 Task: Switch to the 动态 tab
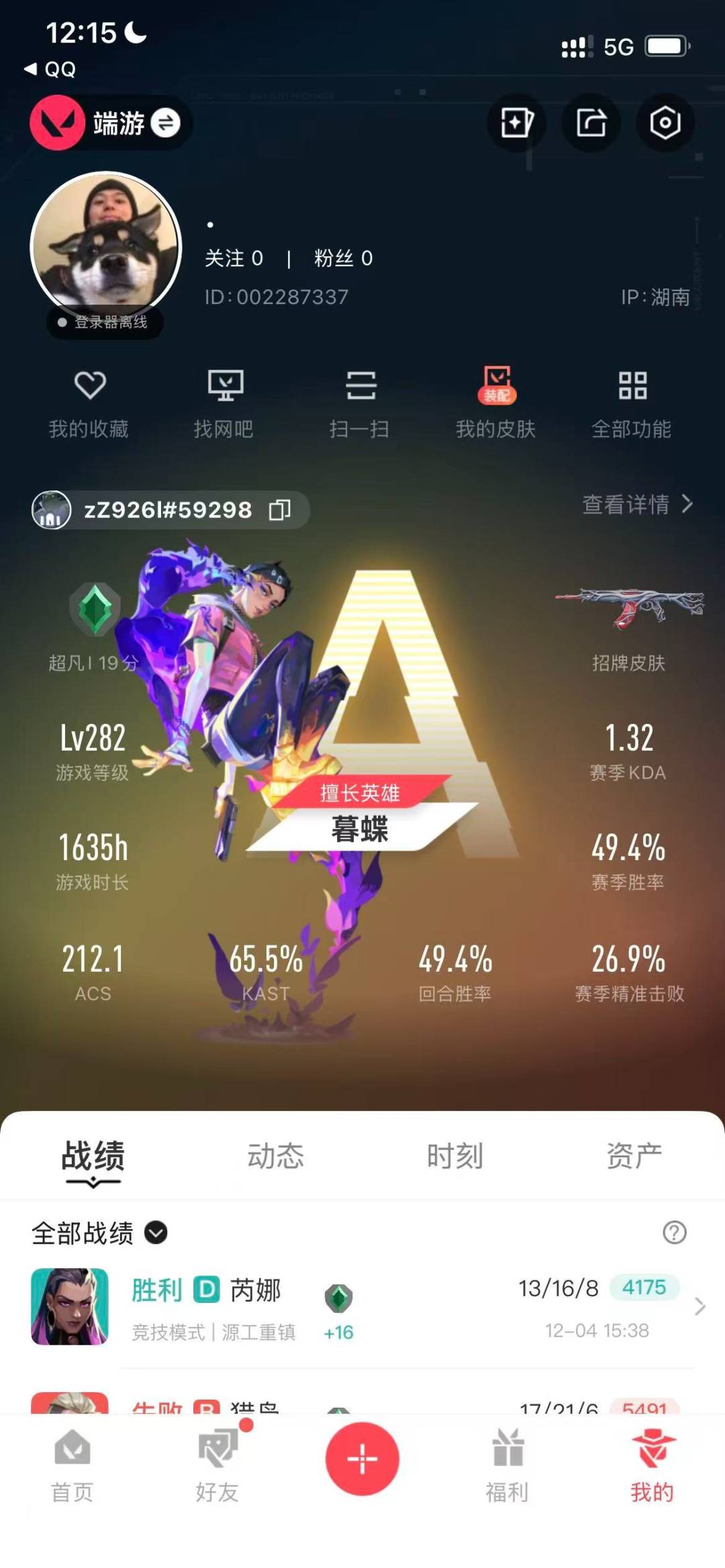click(276, 1154)
